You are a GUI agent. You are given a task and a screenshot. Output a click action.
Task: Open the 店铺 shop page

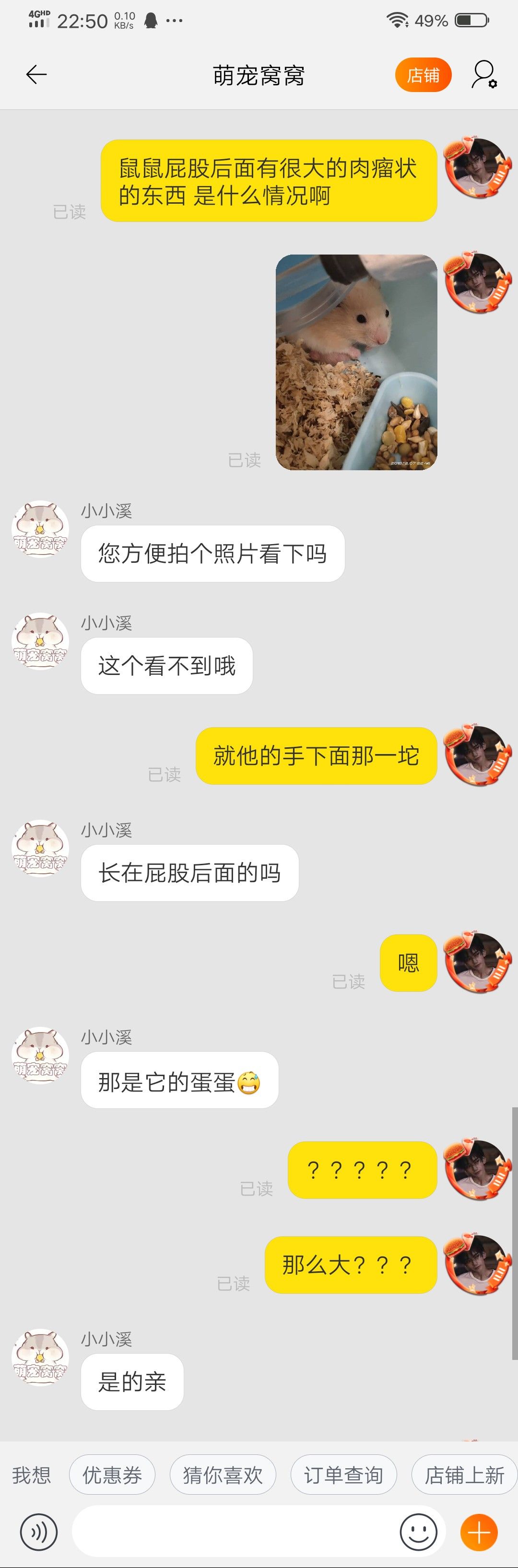click(x=423, y=75)
